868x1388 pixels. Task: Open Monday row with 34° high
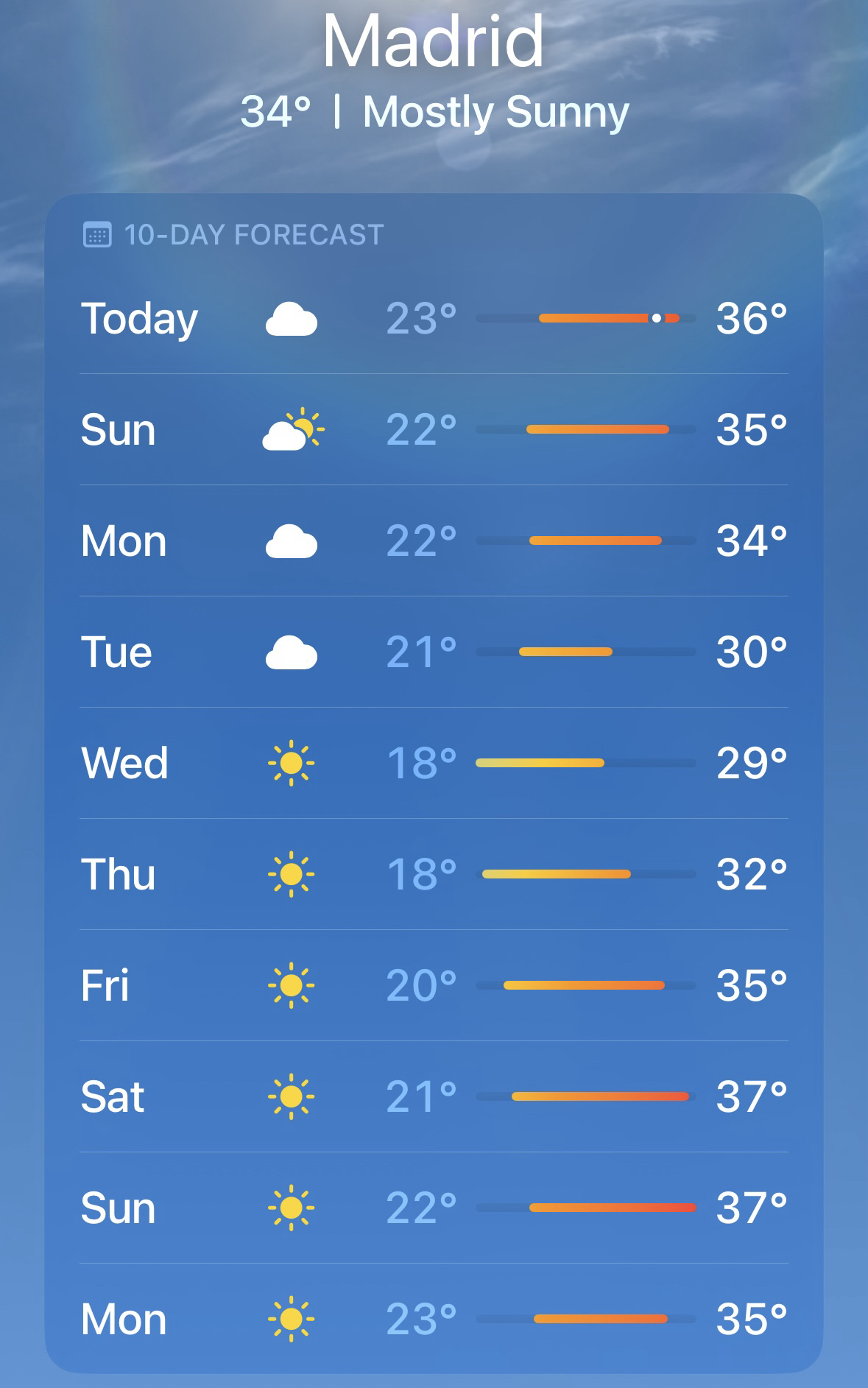(x=434, y=540)
